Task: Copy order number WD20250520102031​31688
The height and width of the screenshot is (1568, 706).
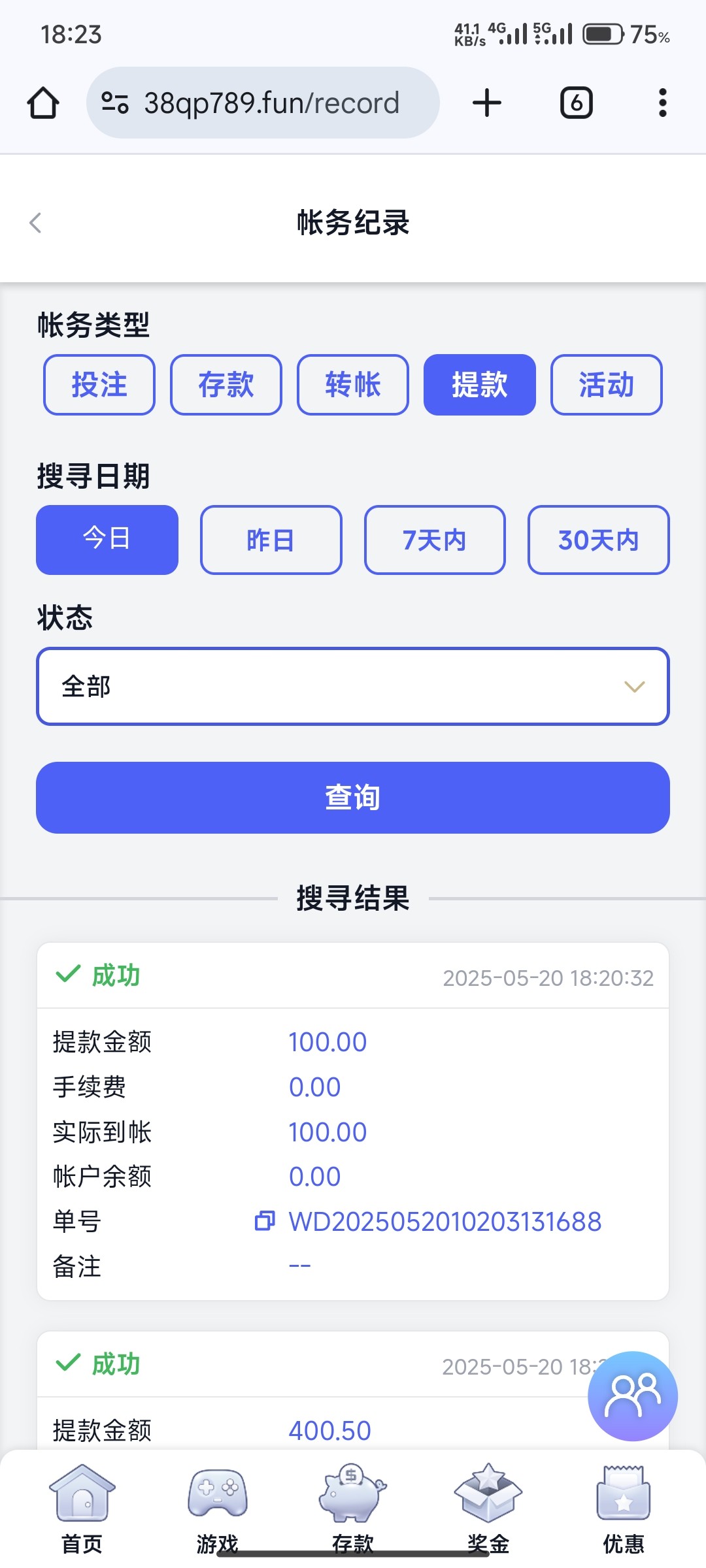Action: [265, 1221]
